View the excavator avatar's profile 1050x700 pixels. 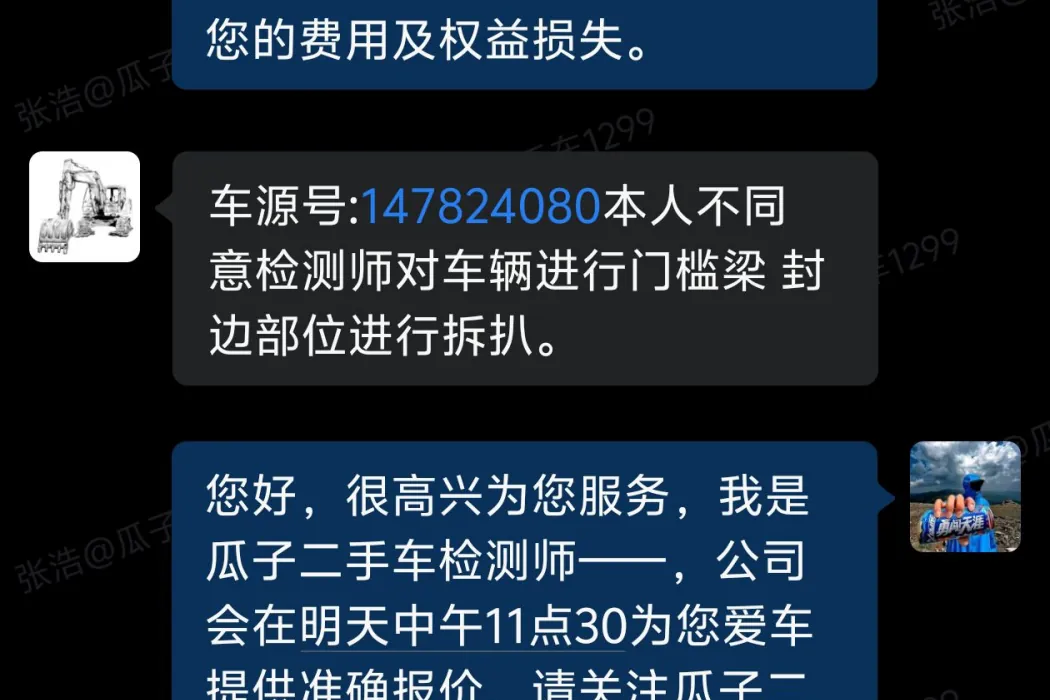pyautogui.click(x=84, y=207)
